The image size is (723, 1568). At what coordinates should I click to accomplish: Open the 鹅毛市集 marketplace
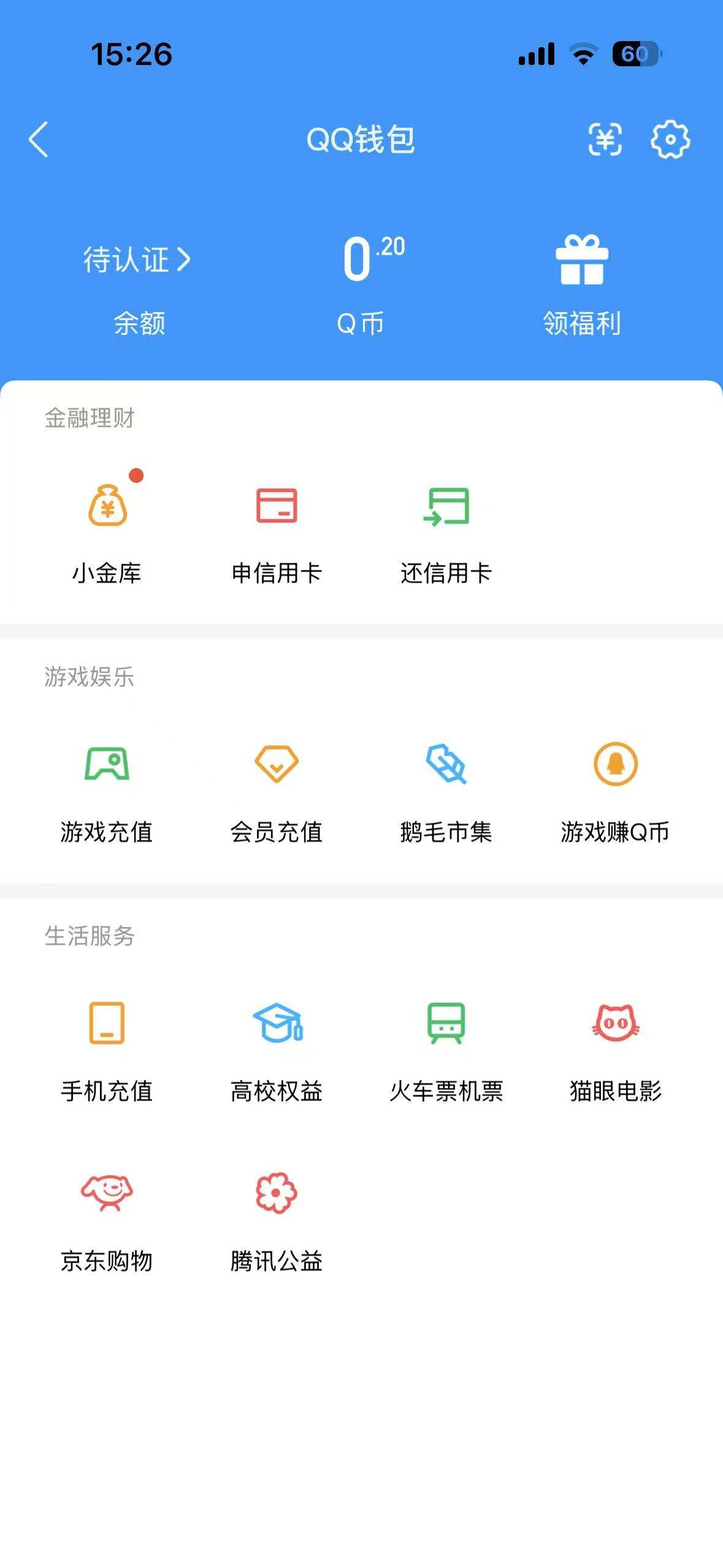[x=446, y=791]
